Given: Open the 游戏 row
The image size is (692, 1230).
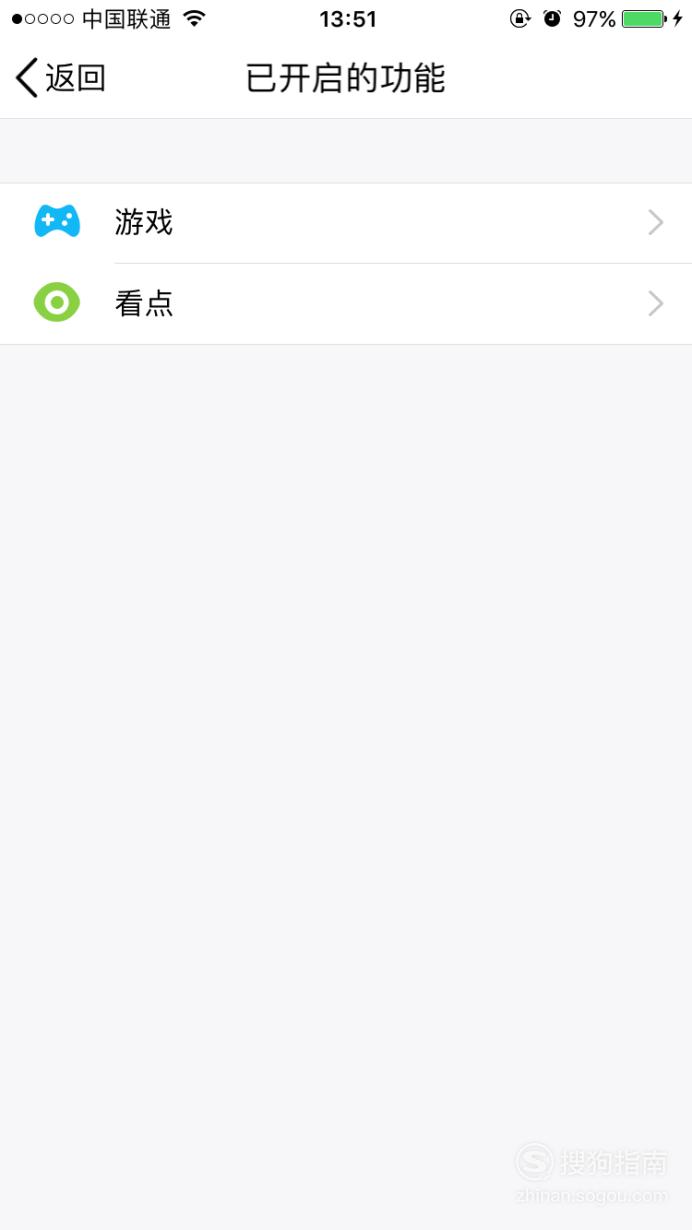Looking at the screenshot, I should 346,223.
